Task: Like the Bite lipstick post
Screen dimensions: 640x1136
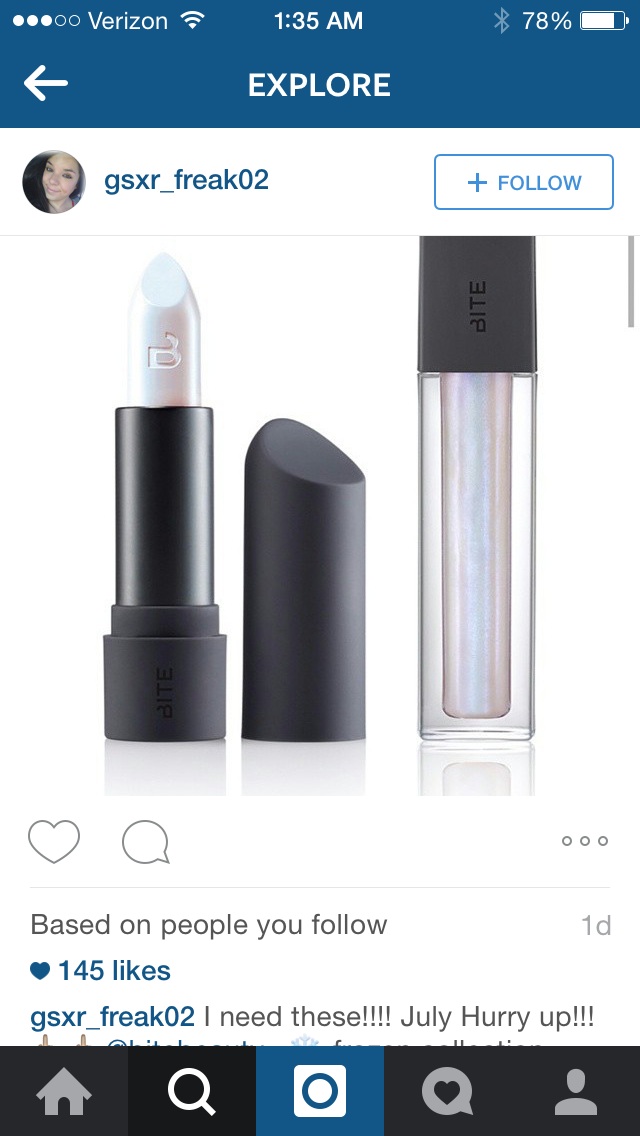Action: pyautogui.click(x=54, y=841)
